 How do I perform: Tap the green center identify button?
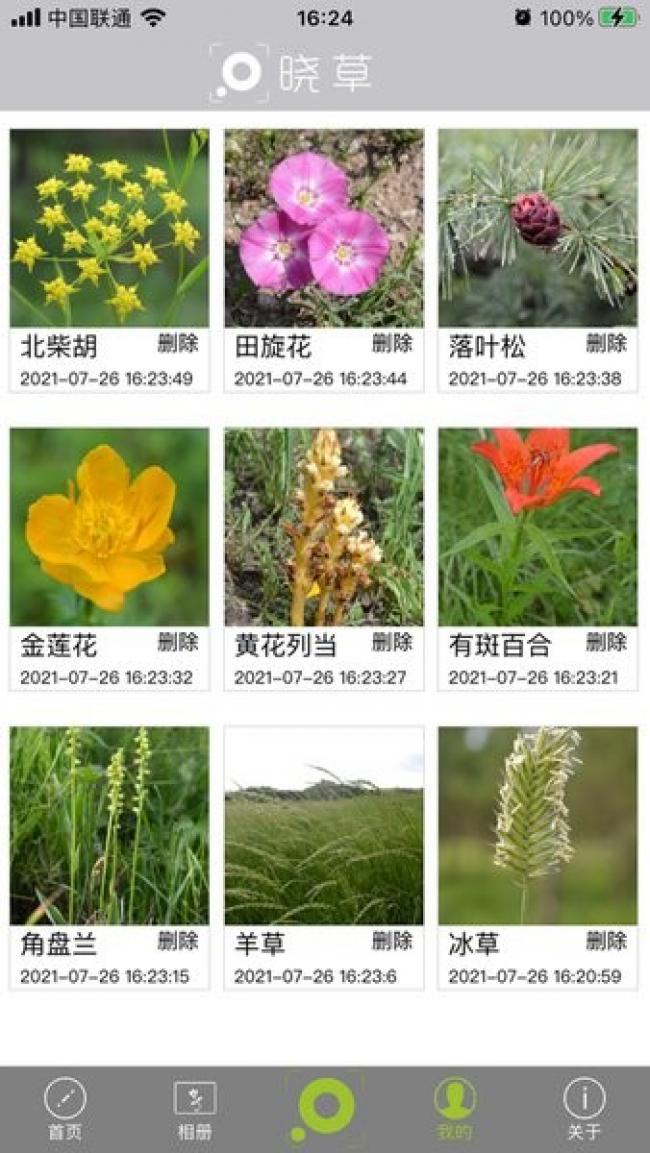(x=324, y=1108)
